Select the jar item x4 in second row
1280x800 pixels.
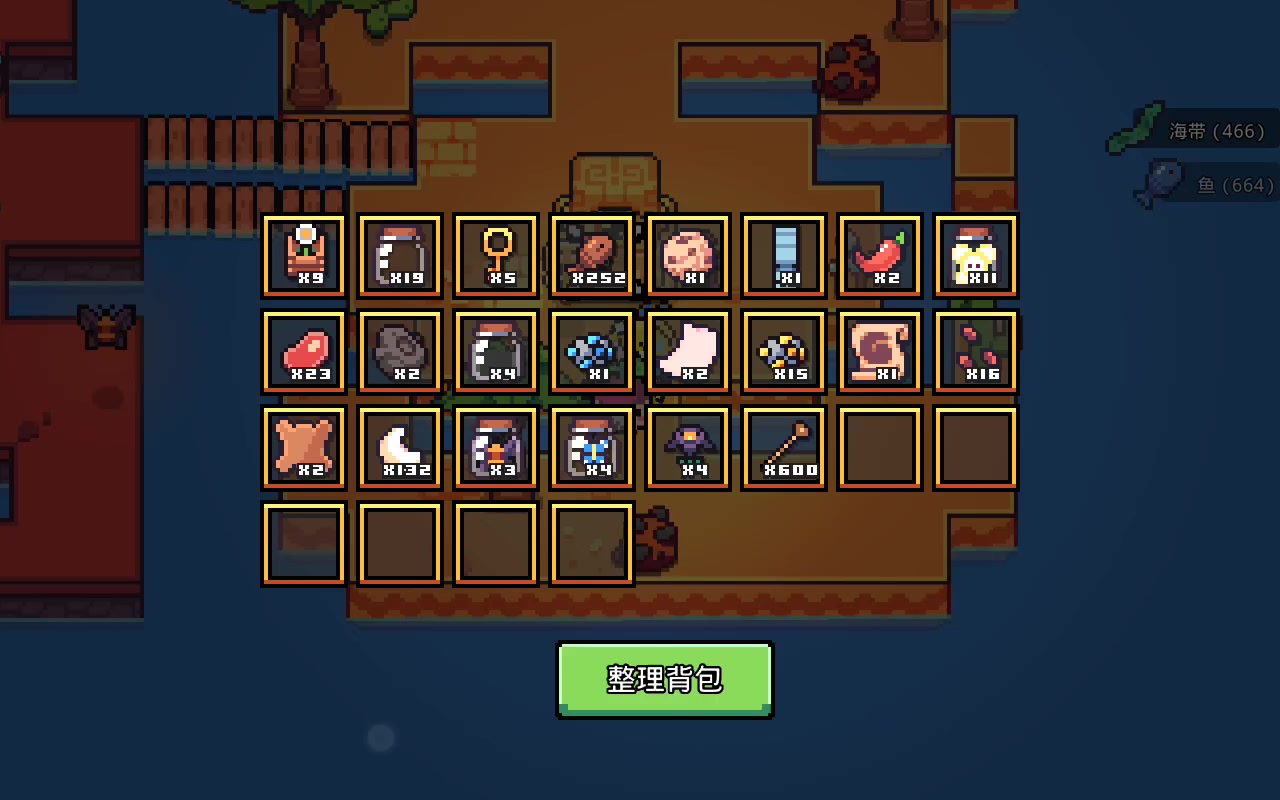click(496, 352)
